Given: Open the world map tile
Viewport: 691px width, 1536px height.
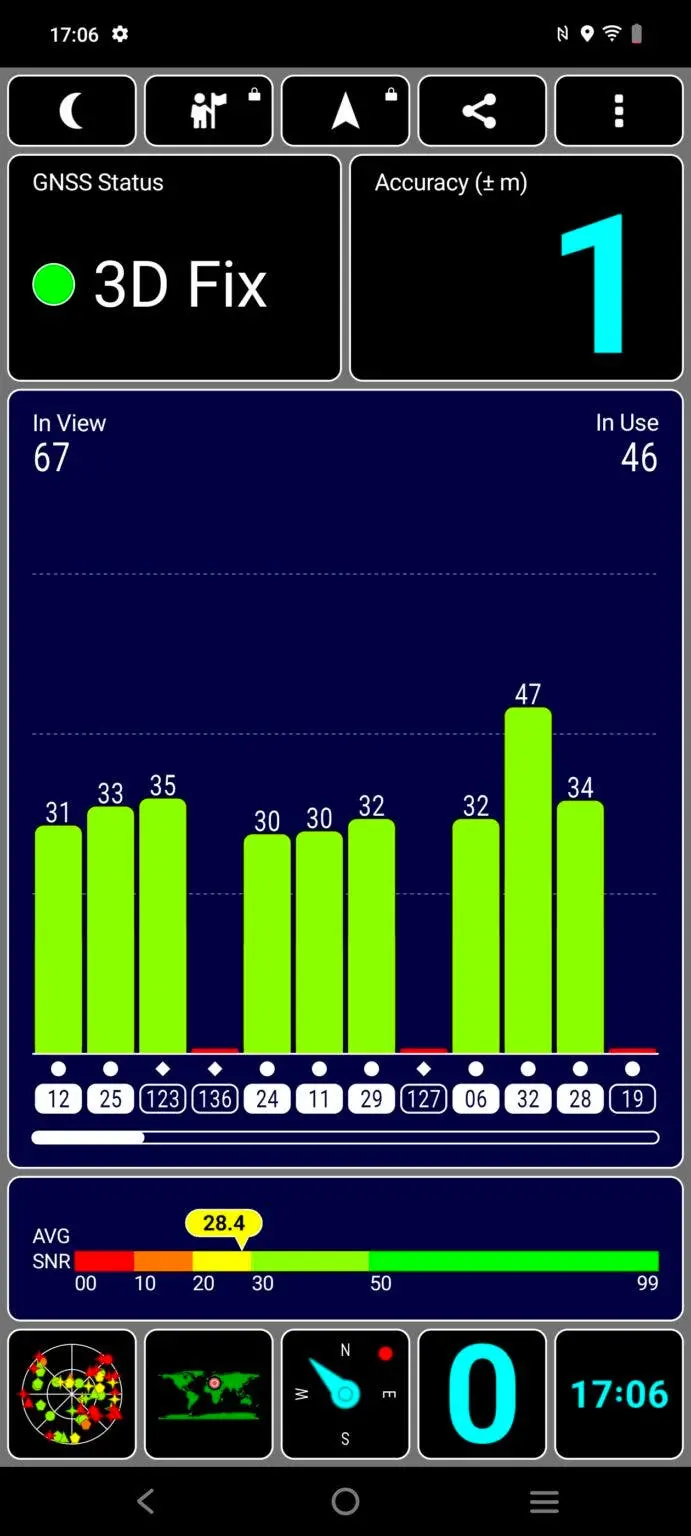Looking at the screenshot, I should tap(209, 1393).
